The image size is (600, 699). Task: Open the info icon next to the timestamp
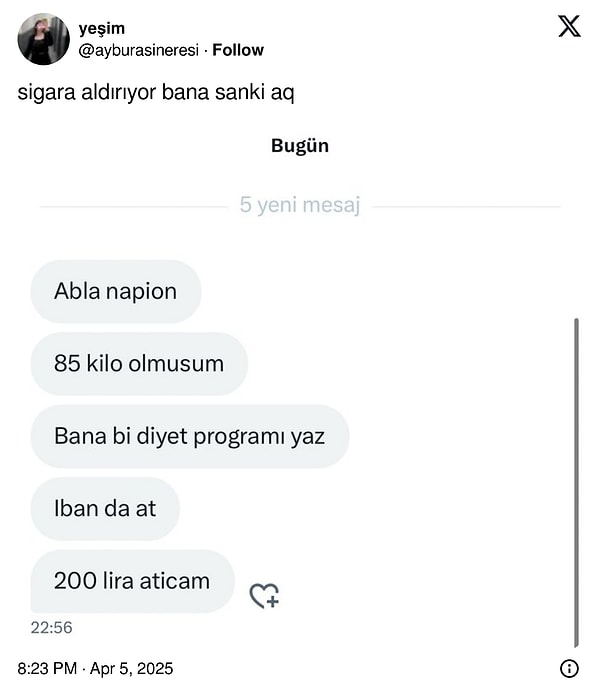[568, 668]
